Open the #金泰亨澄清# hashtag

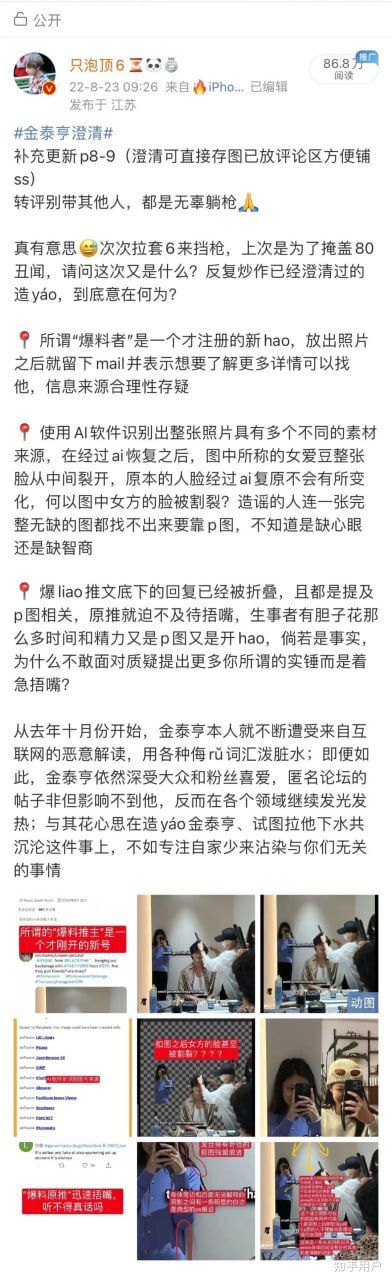(x=64, y=133)
